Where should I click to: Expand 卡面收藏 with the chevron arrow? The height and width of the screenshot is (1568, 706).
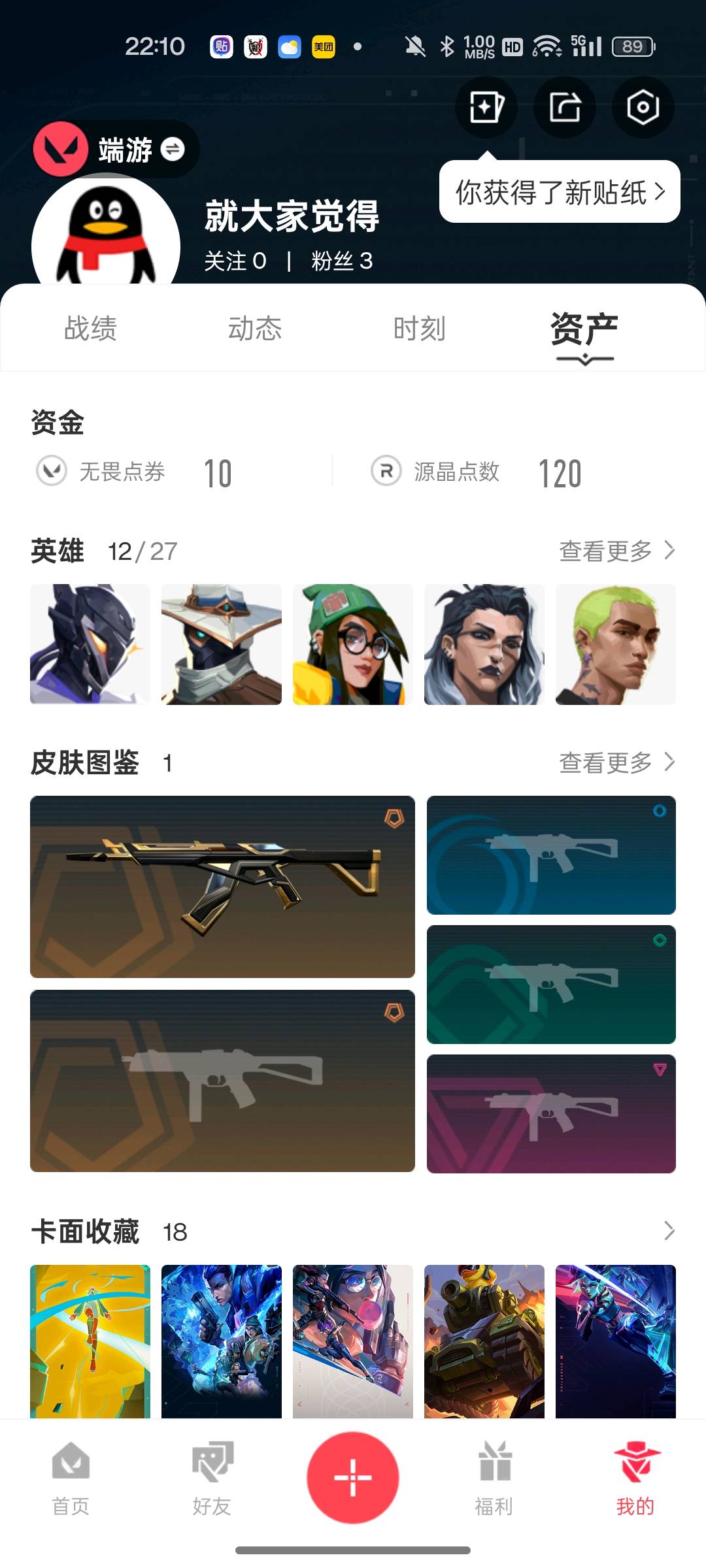[669, 1231]
